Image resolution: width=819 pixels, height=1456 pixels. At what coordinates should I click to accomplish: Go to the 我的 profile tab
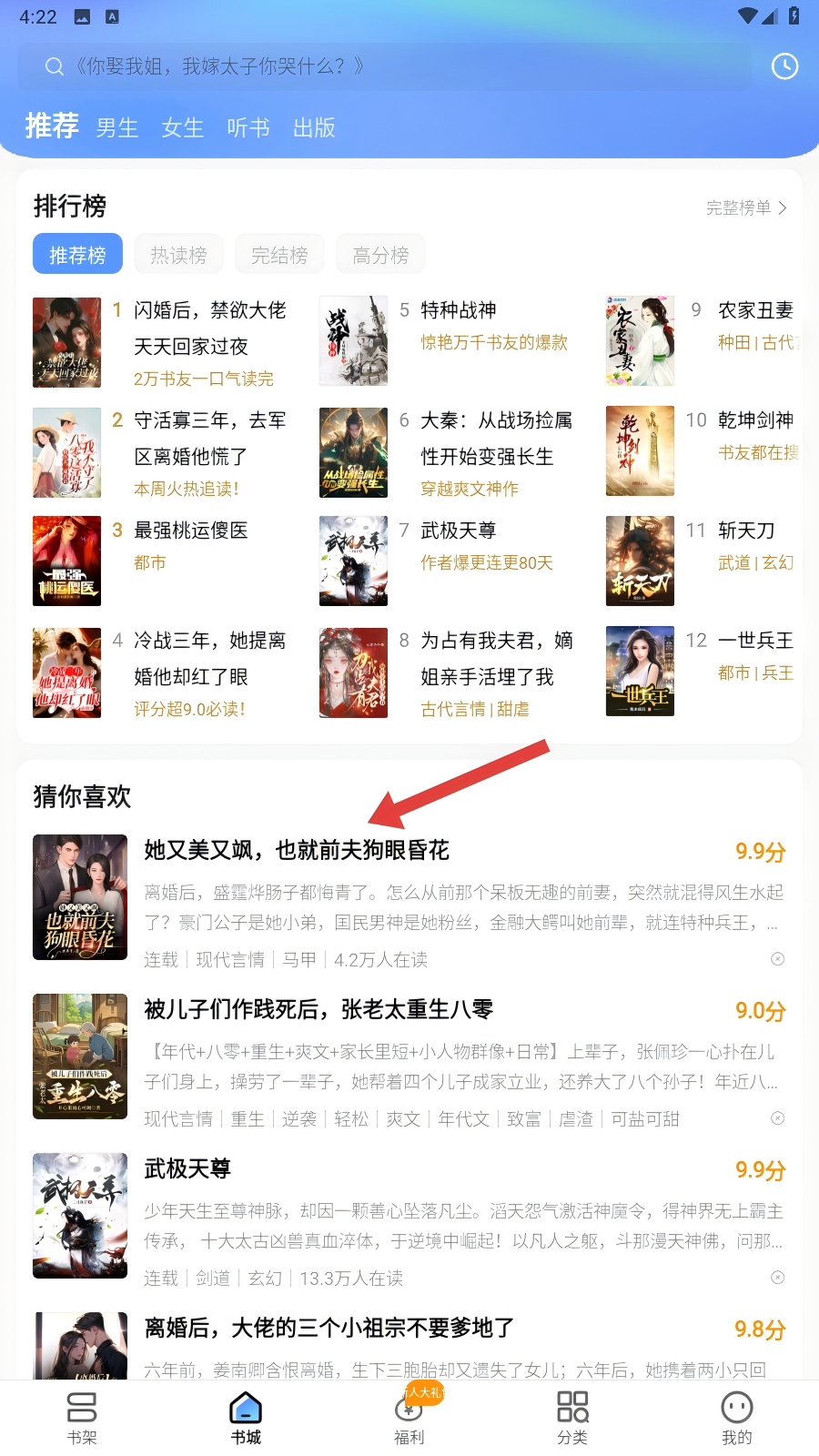point(736,1417)
